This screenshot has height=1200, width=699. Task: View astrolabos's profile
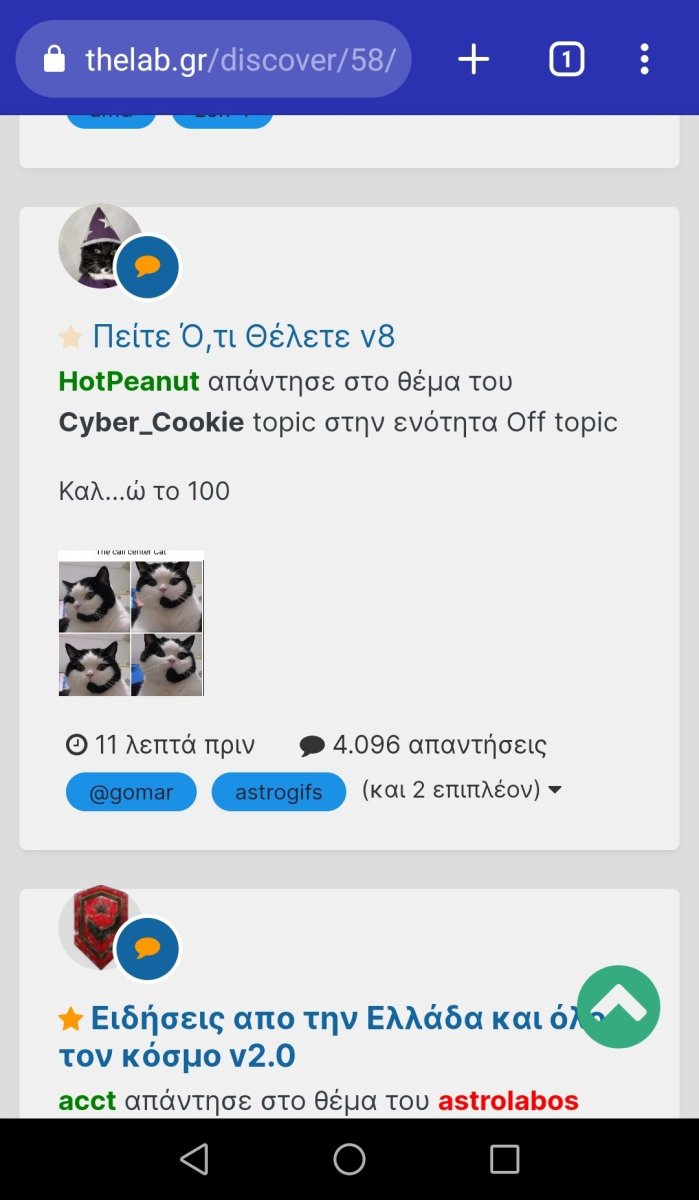[508, 1101]
